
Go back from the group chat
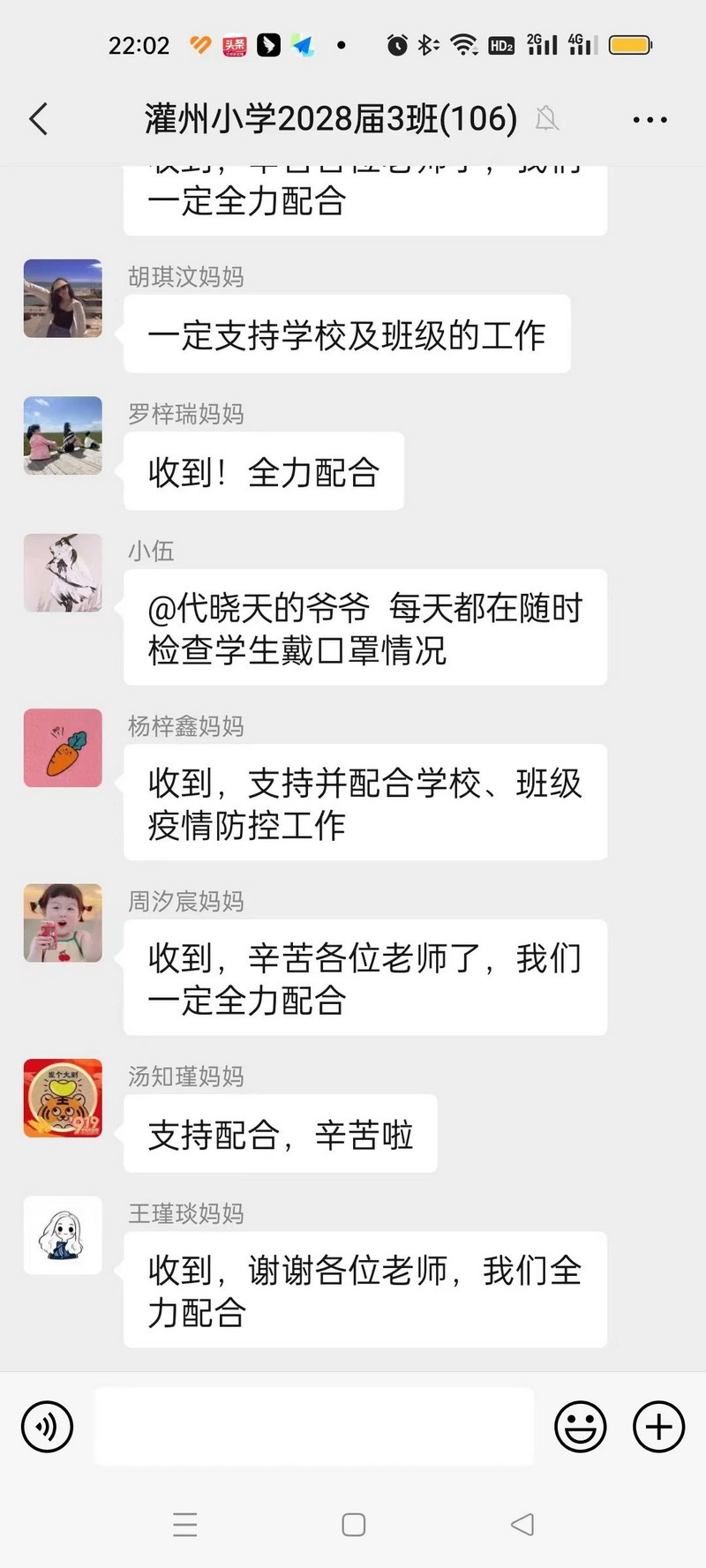pos(39,119)
